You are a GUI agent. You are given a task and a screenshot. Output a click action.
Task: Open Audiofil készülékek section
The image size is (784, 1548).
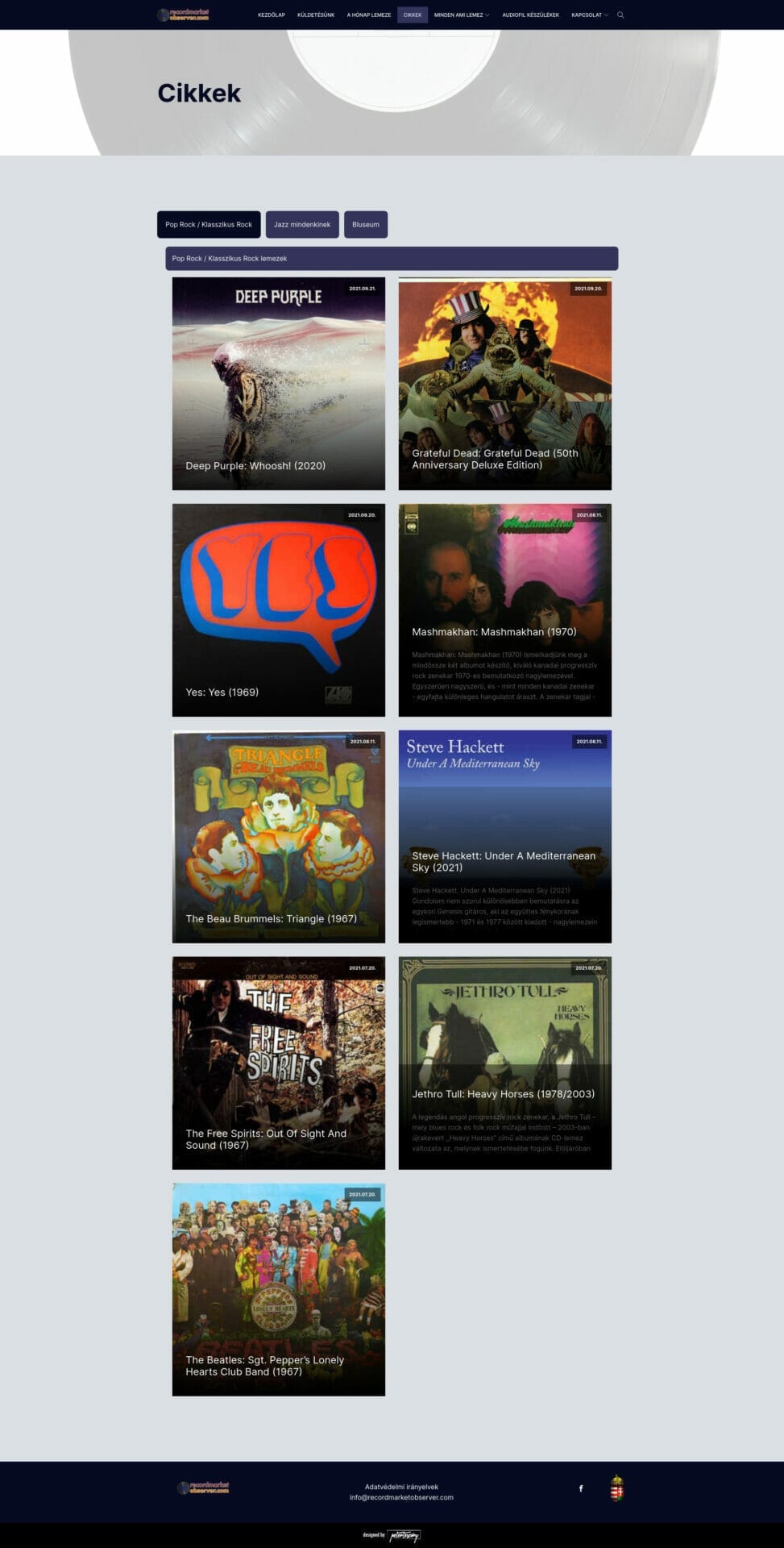(x=530, y=15)
